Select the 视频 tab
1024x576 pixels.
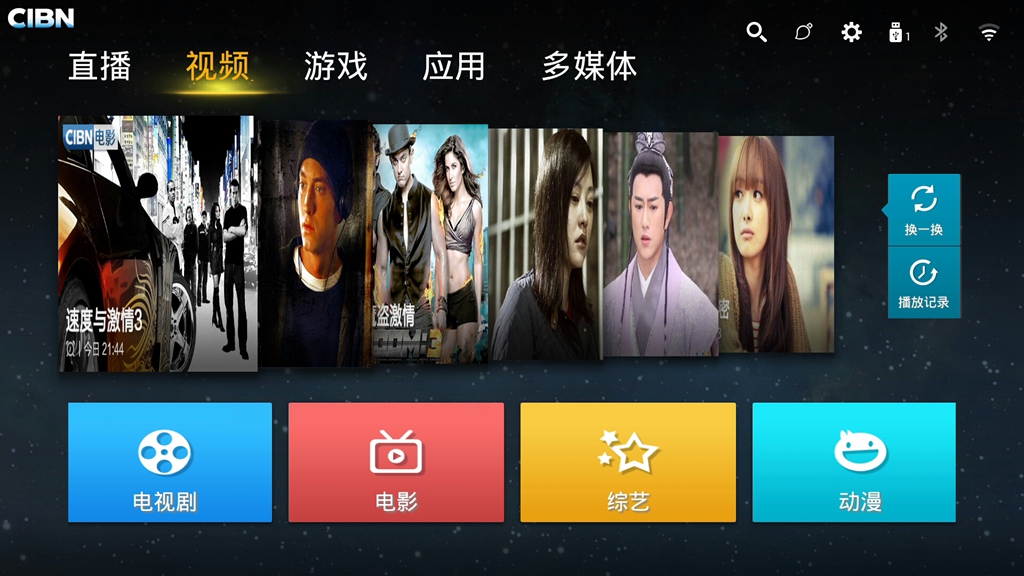coord(218,67)
